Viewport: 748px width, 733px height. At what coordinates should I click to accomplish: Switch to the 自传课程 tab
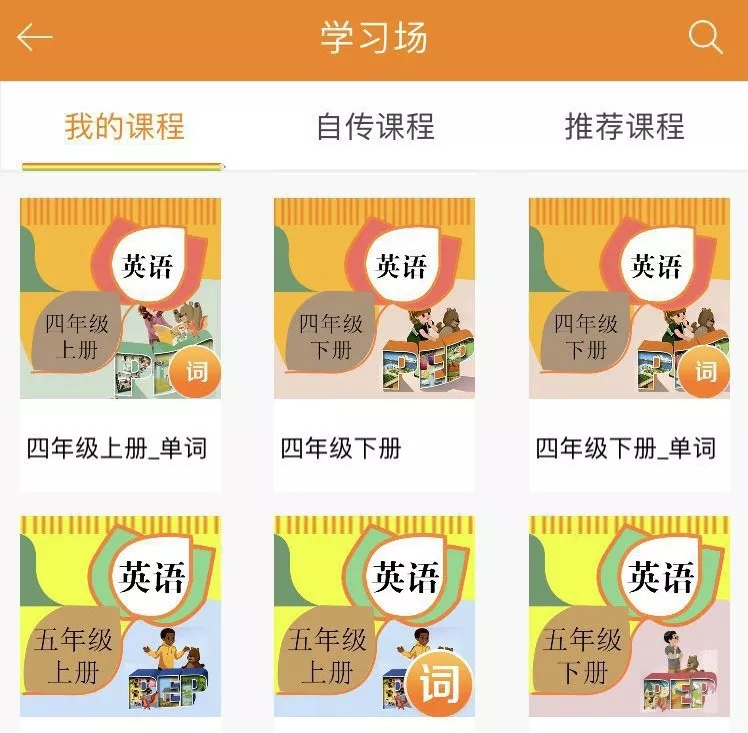point(375,127)
